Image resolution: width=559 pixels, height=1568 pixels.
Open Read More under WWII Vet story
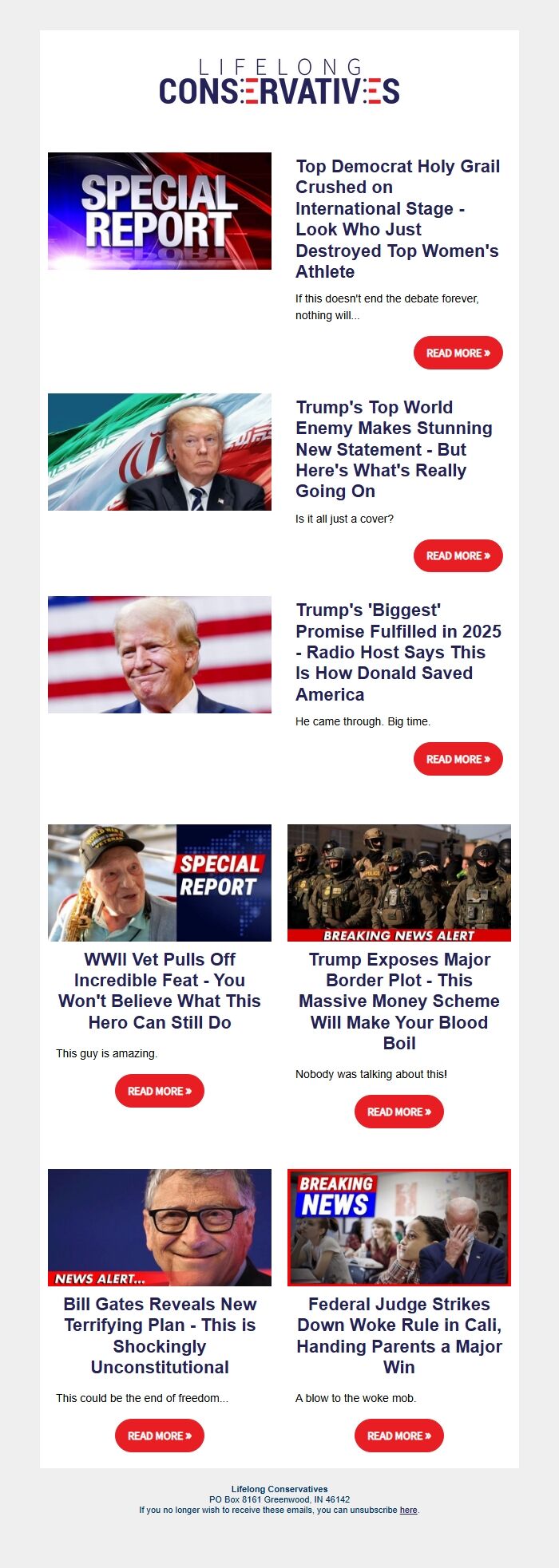(x=160, y=1091)
